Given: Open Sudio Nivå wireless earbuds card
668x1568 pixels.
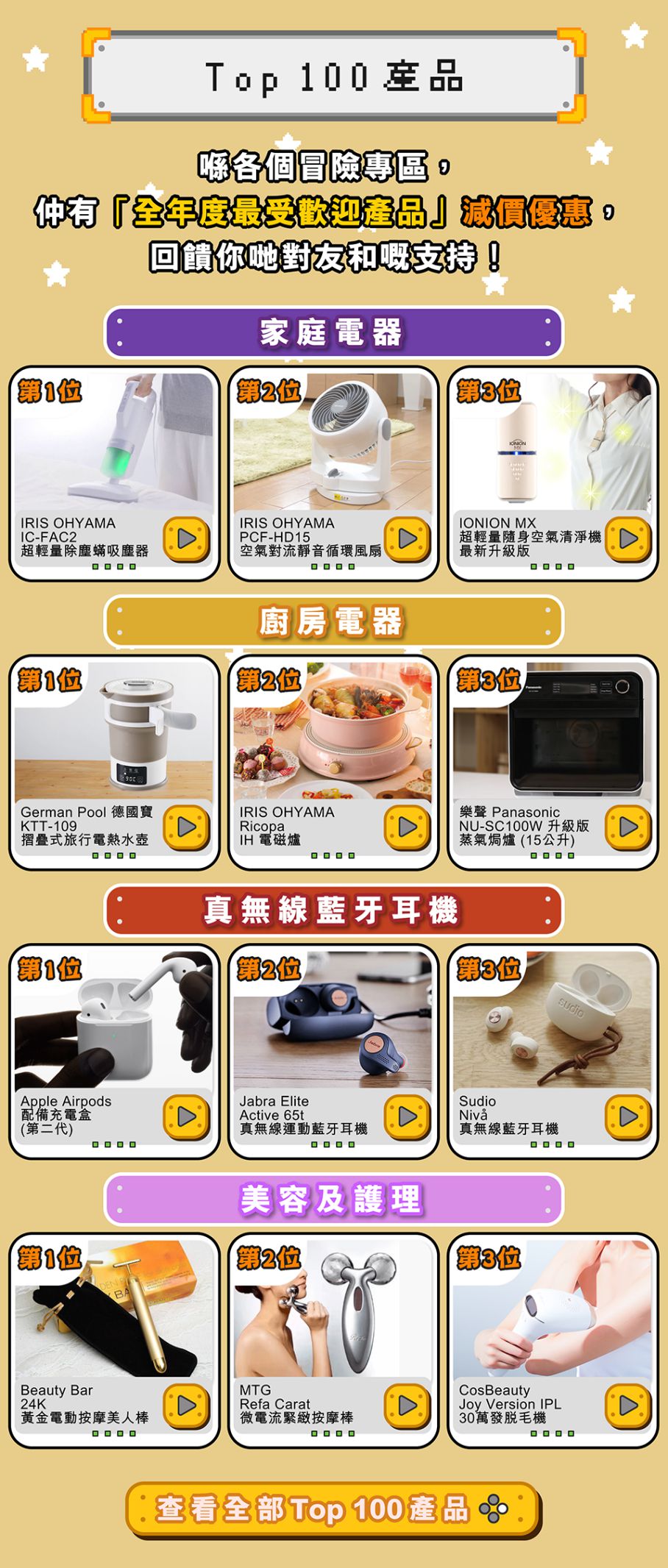Looking at the screenshot, I should (552, 1051).
